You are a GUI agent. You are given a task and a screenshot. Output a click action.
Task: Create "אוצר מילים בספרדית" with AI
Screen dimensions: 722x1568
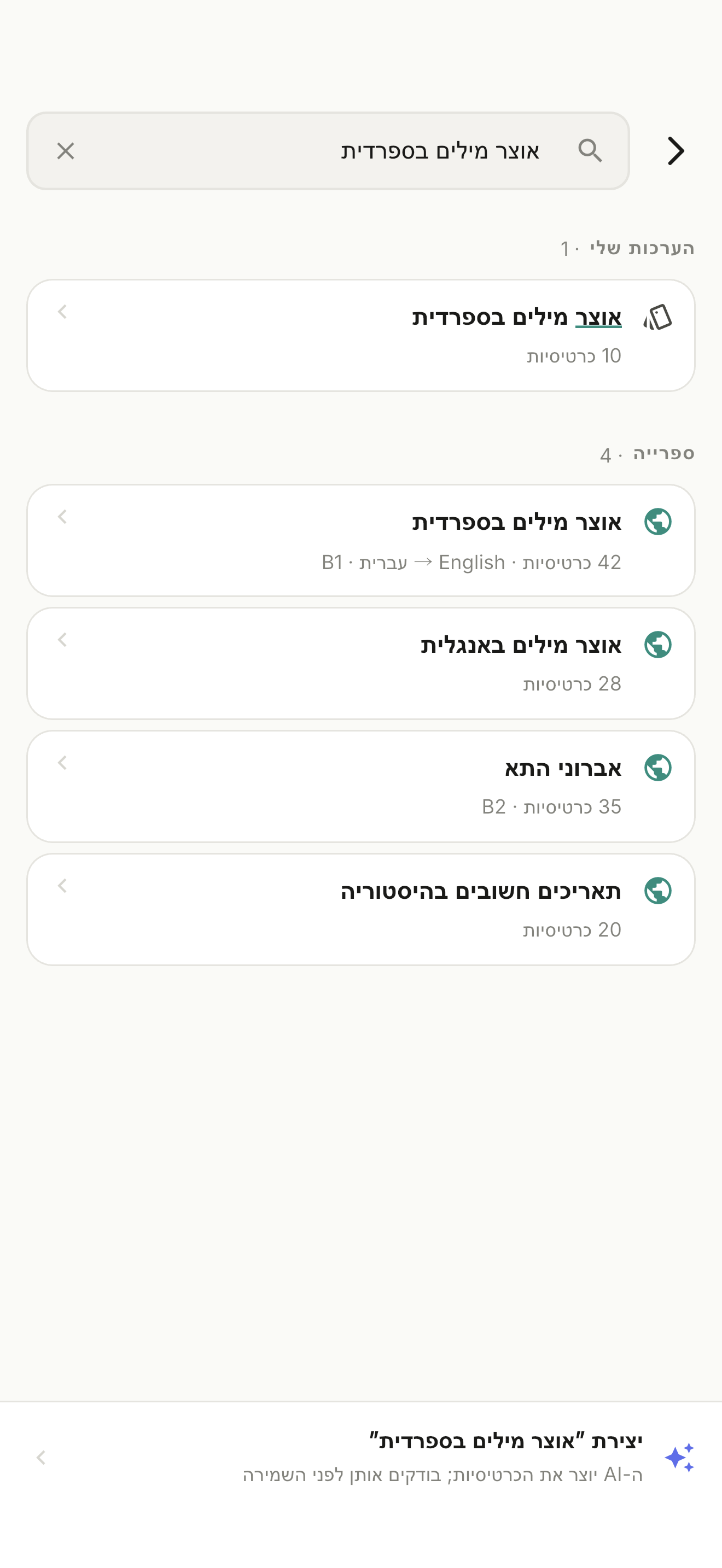(361, 1458)
